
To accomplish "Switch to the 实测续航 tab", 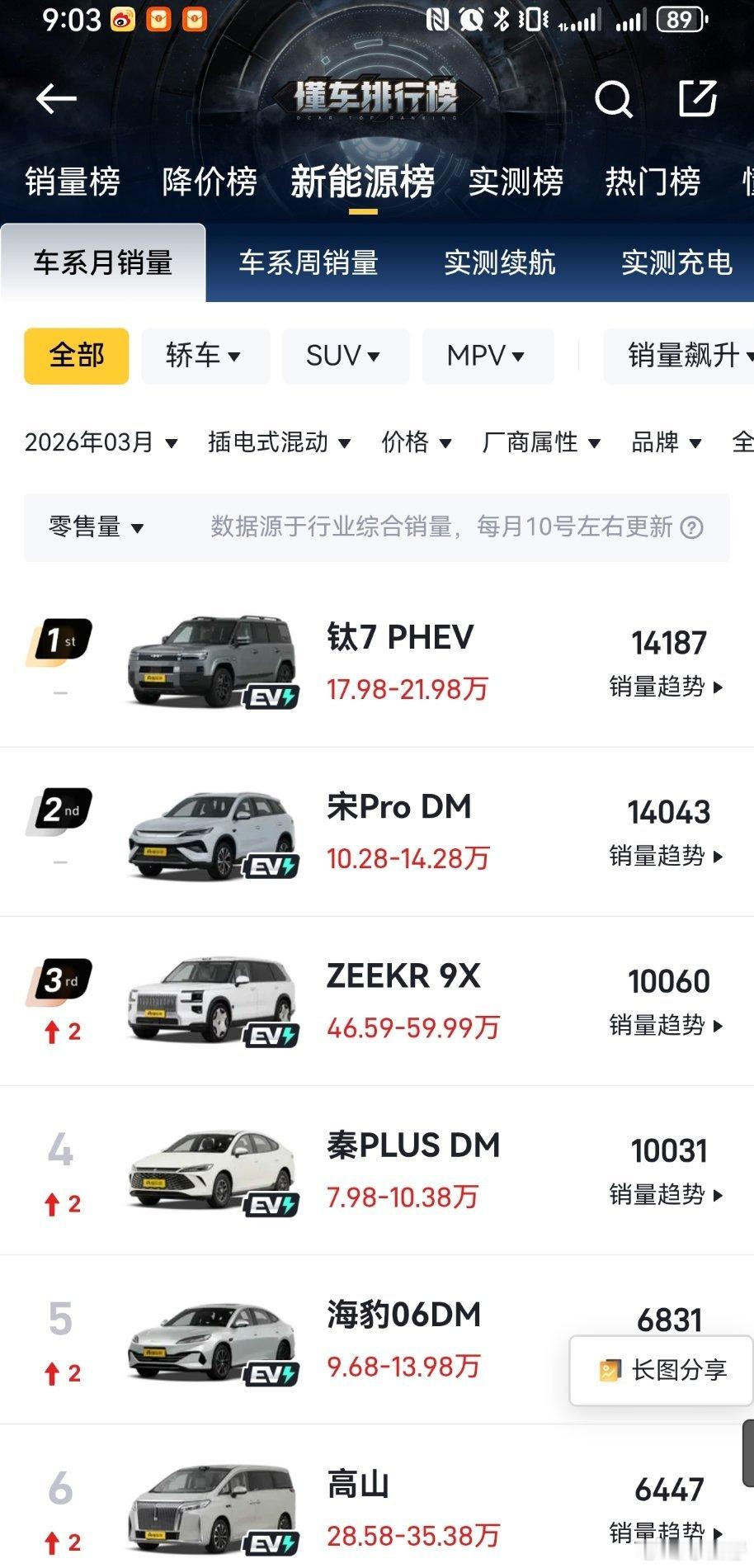I will pyautogui.click(x=499, y=263).
